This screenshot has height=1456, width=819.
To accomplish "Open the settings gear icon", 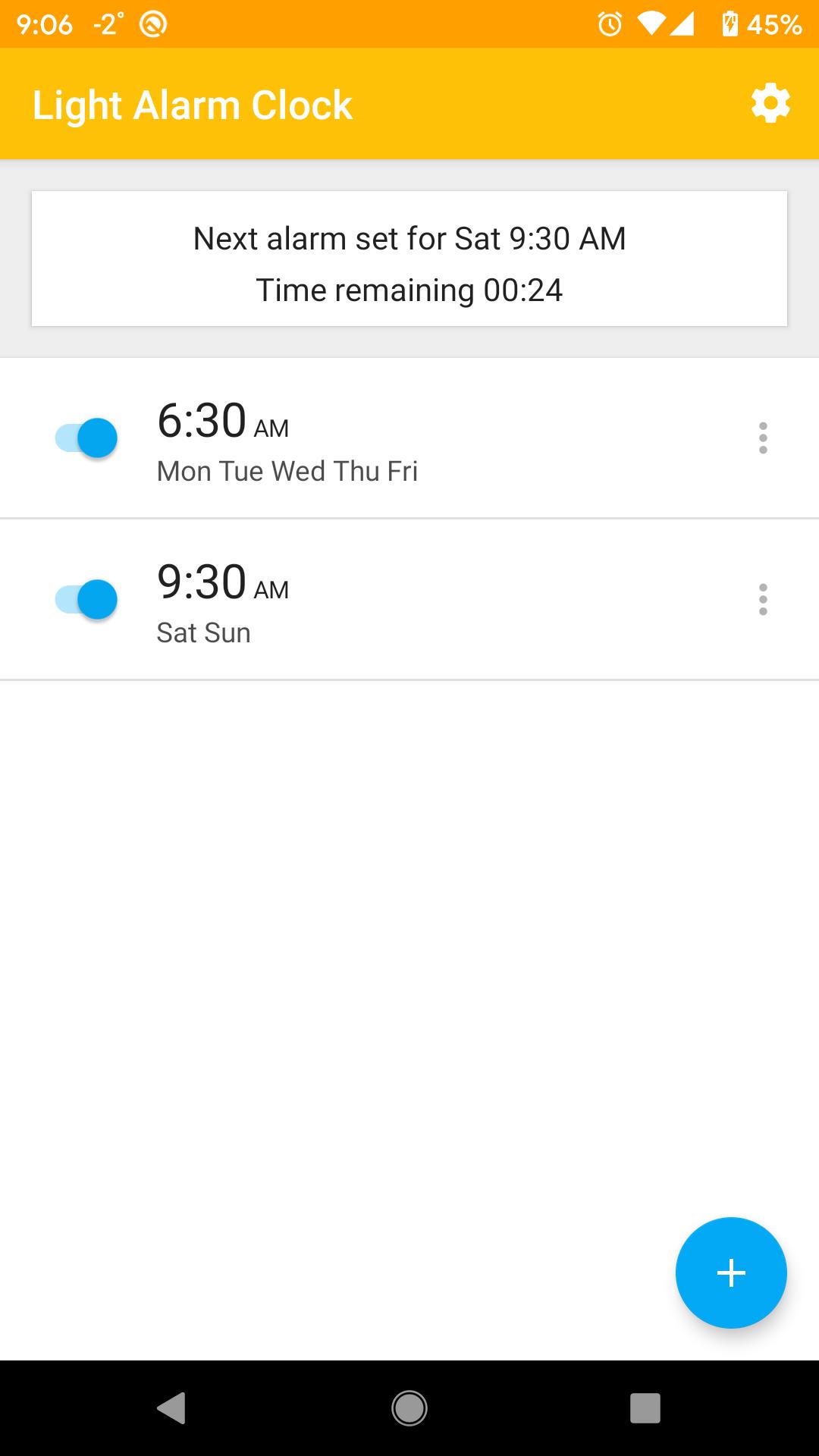I will coord(770,103).
